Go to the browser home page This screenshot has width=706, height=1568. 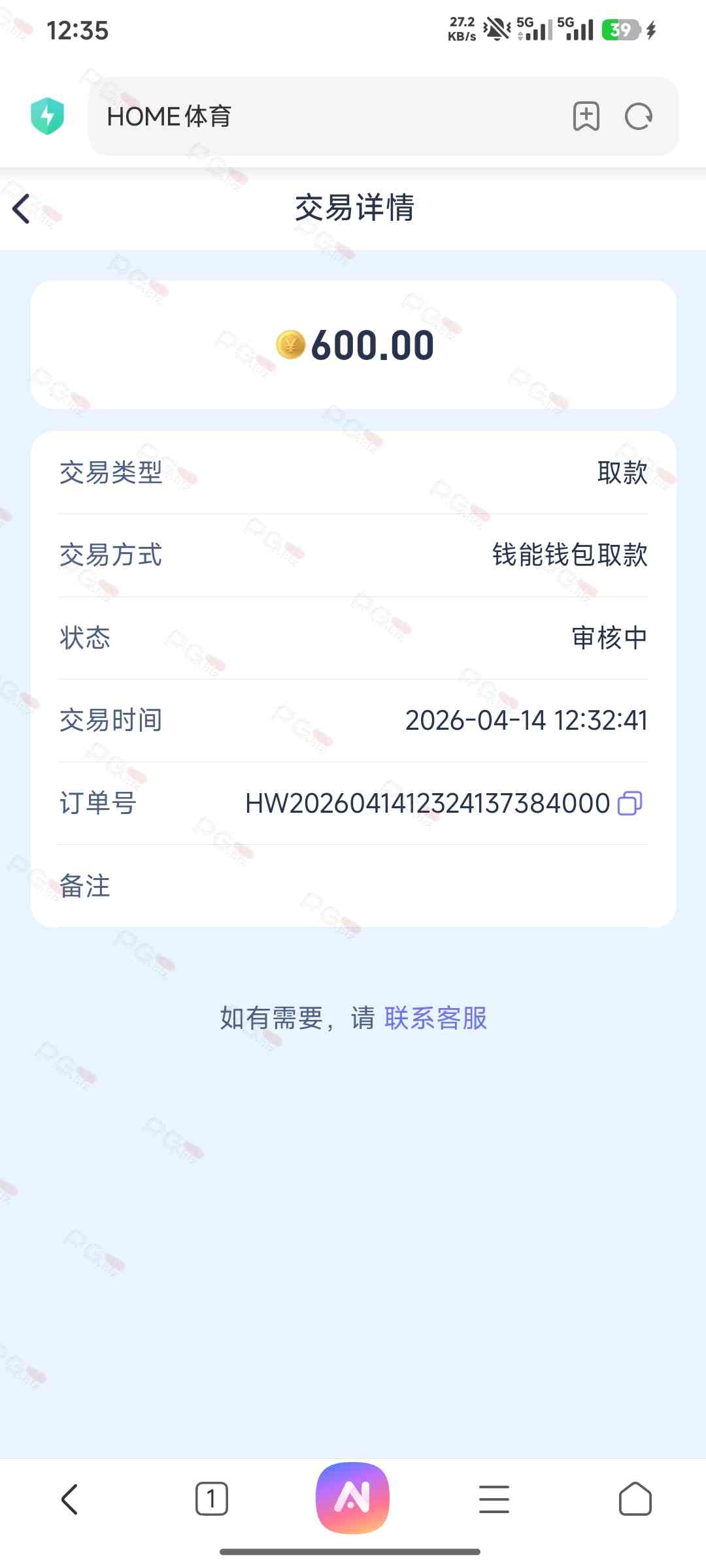tap(635, 1499)
